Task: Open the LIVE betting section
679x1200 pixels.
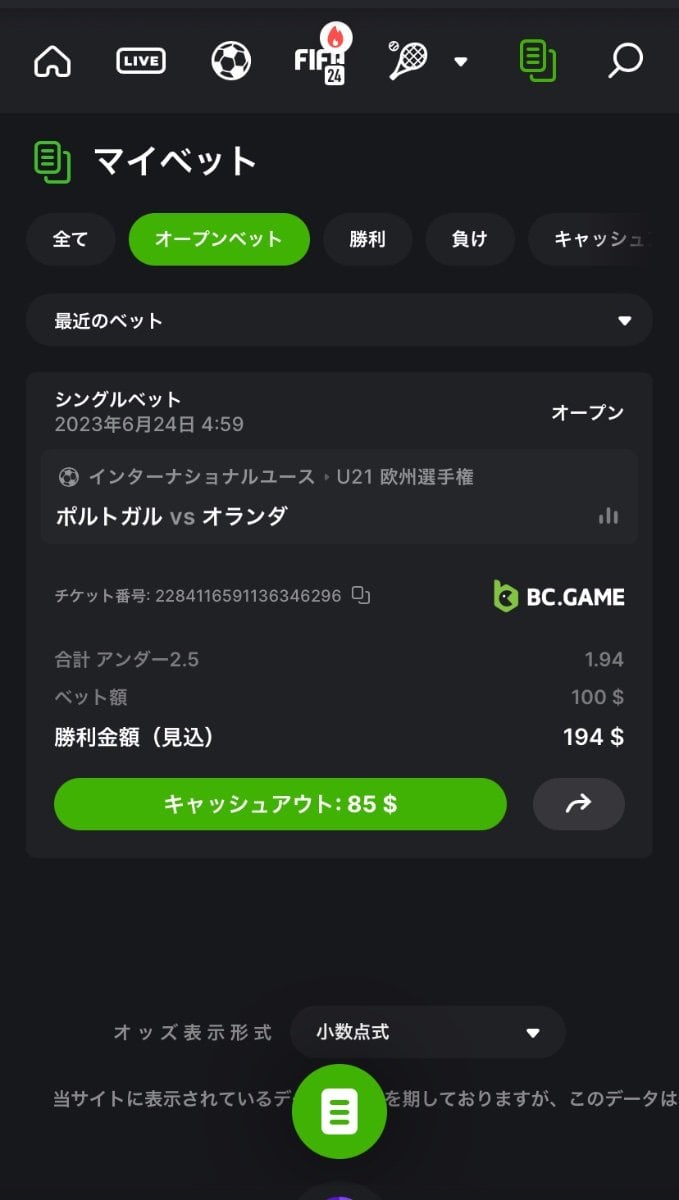Action: 141,61
